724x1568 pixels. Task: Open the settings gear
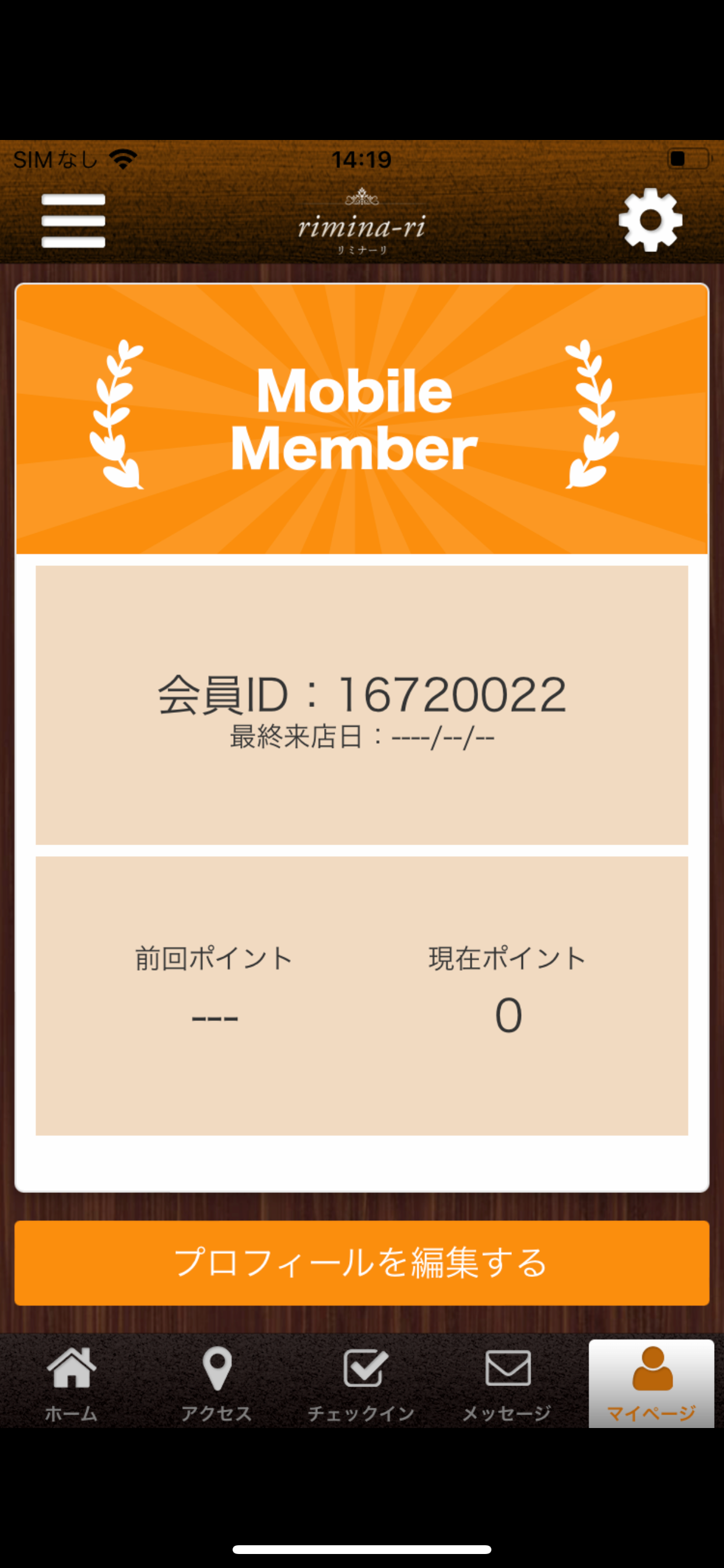coord(651,220)
